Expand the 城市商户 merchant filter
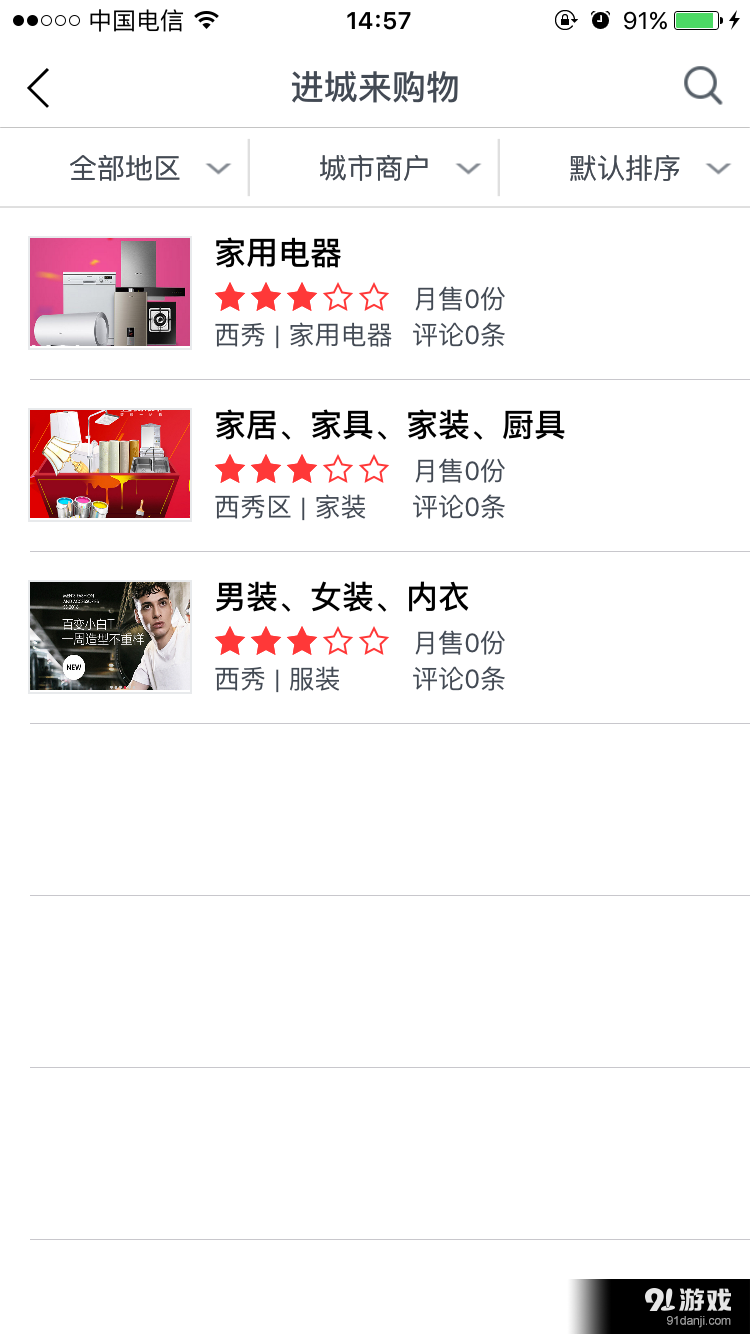 coord(374,167)
